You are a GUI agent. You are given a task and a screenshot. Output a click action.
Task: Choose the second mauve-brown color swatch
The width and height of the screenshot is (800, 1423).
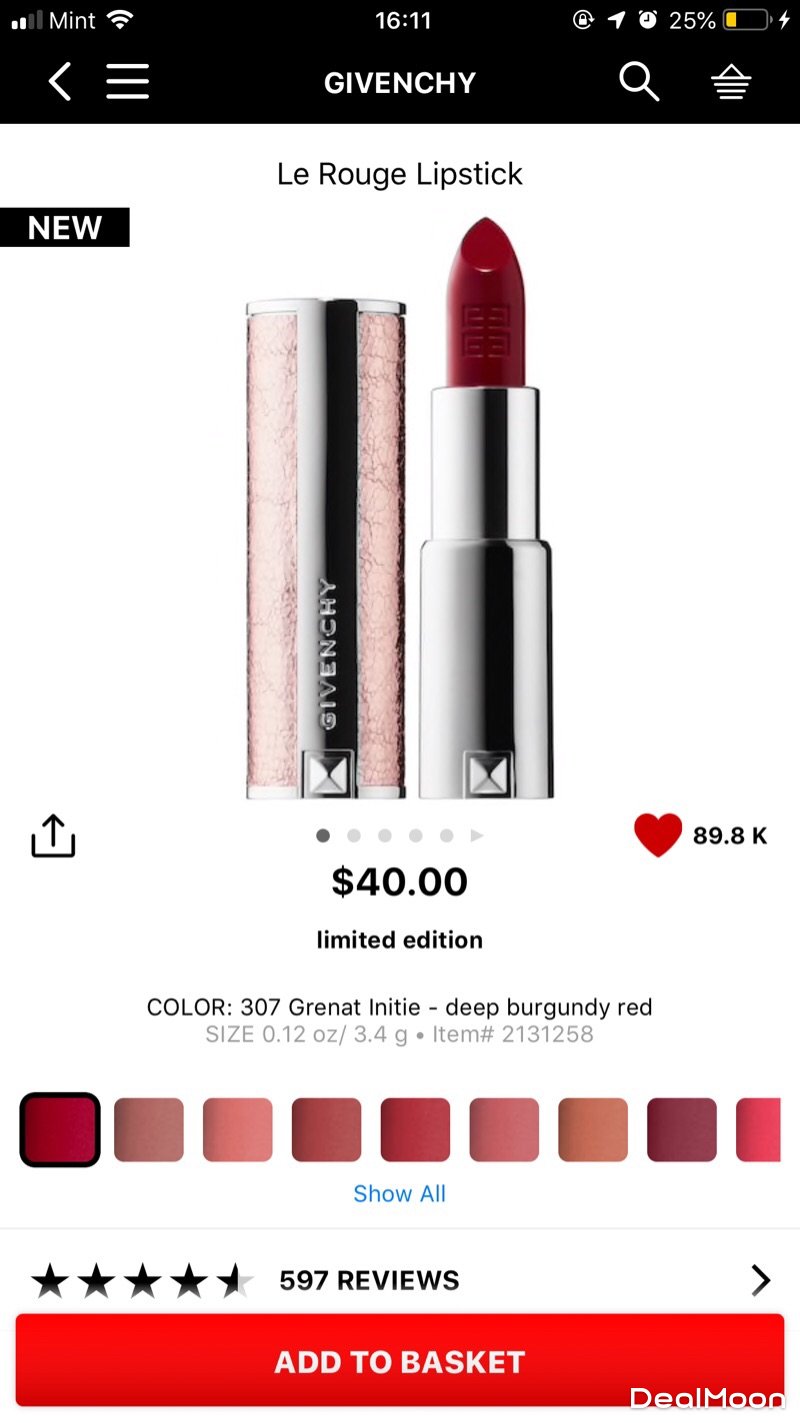[149, 1130]
